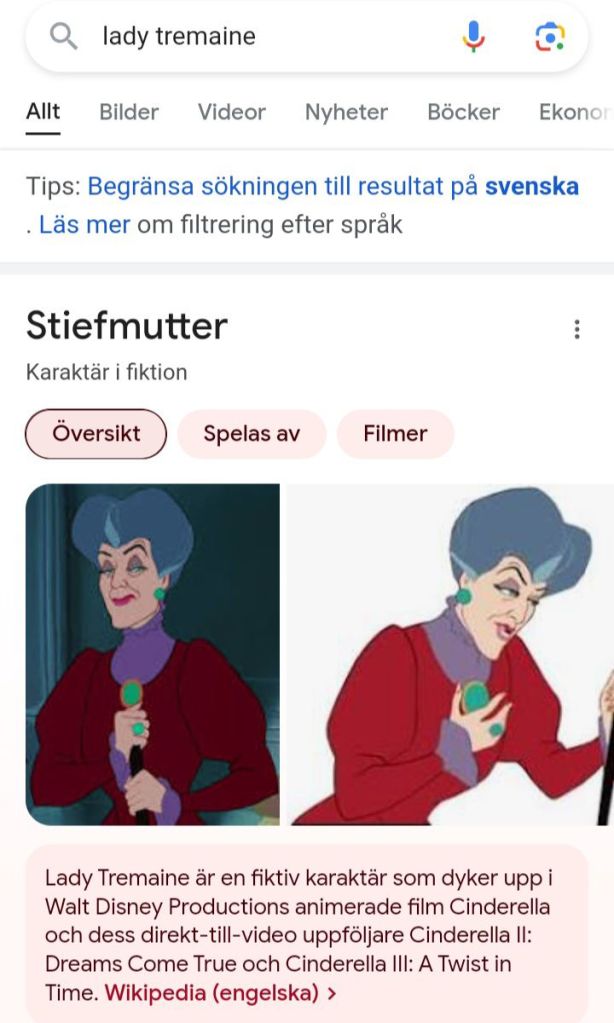This screenshot has height=1023, width=614.
Task: Open the Läs mer link about language filtering
Action: pos(85,225)
